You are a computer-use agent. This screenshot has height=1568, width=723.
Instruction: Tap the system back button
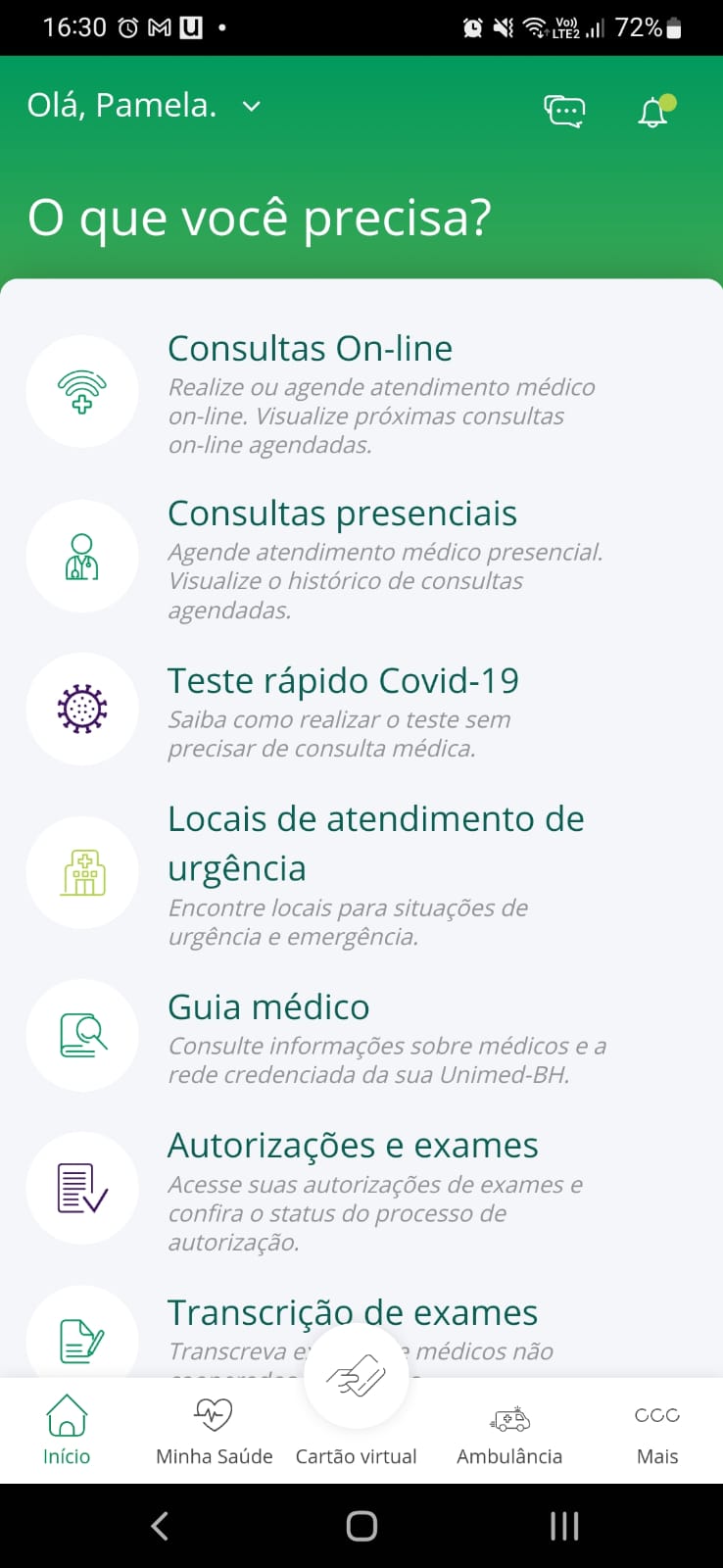pos(160,1525)
